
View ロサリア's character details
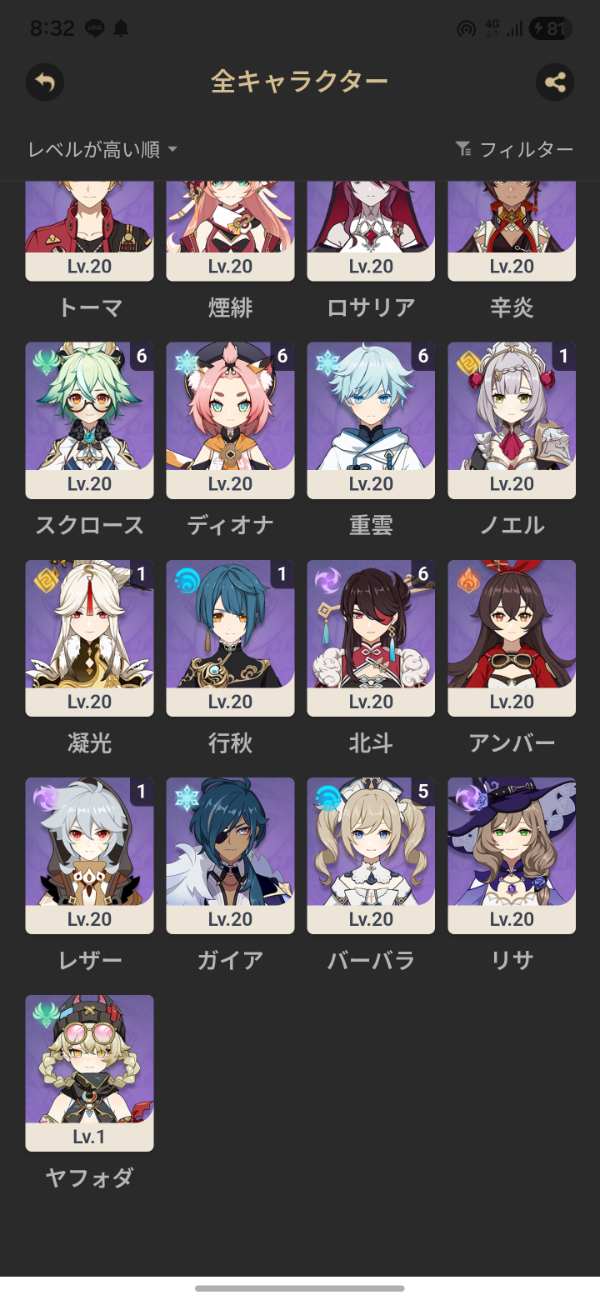(x=371, y=232)
